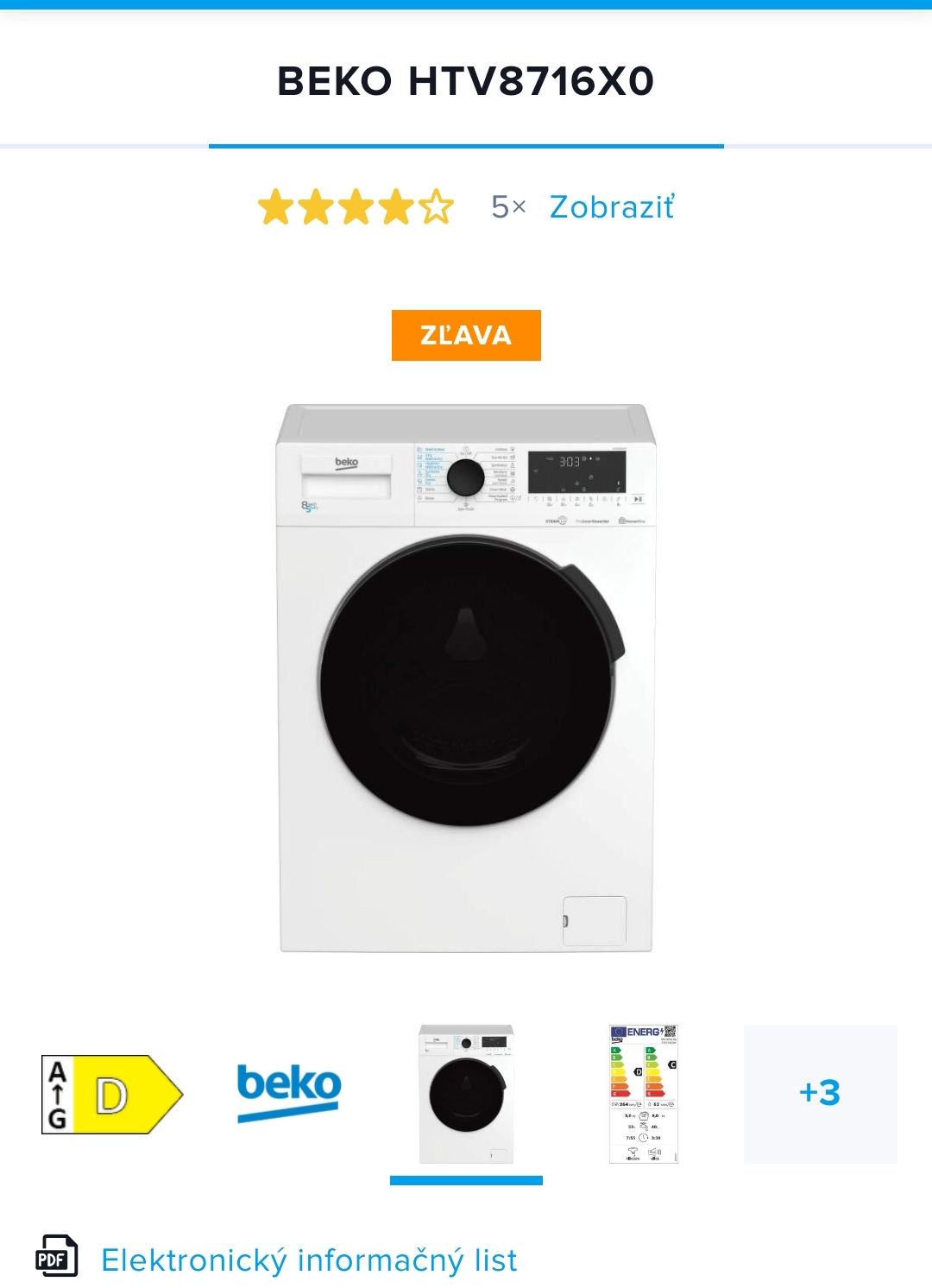
Task: Select the washing machine thumbnail
Action: [x=466, y=1094]
